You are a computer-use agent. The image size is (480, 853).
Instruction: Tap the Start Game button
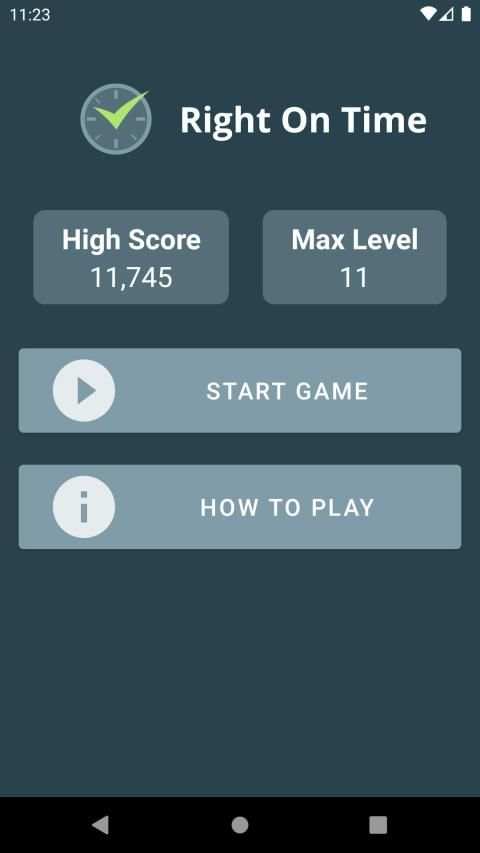tap(240, 391)
